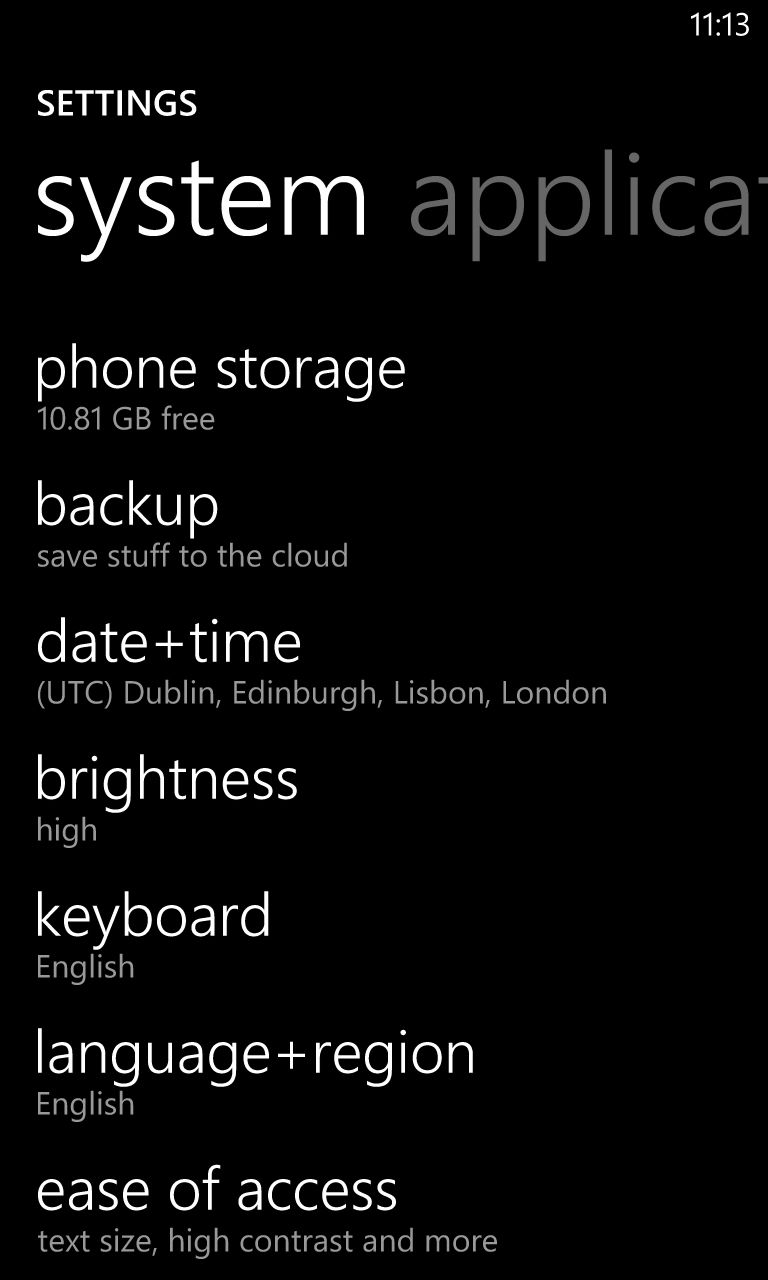Tap the 10.81 GB free storage subtitle
Viewport: 768px width, 1280px height.
point(124,419)
